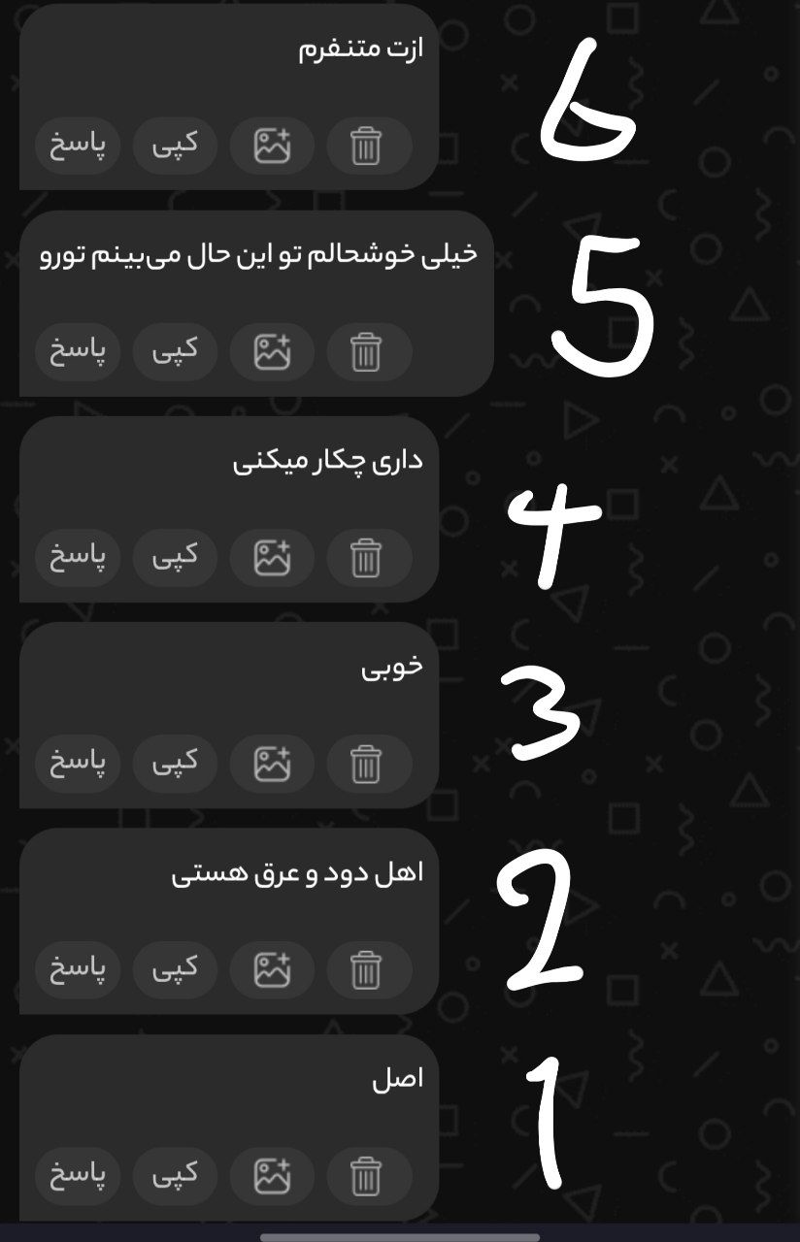800x1242 pixels.
Task: Copy the message 'اهل دود و عرق هستی'
Action: 175,970
